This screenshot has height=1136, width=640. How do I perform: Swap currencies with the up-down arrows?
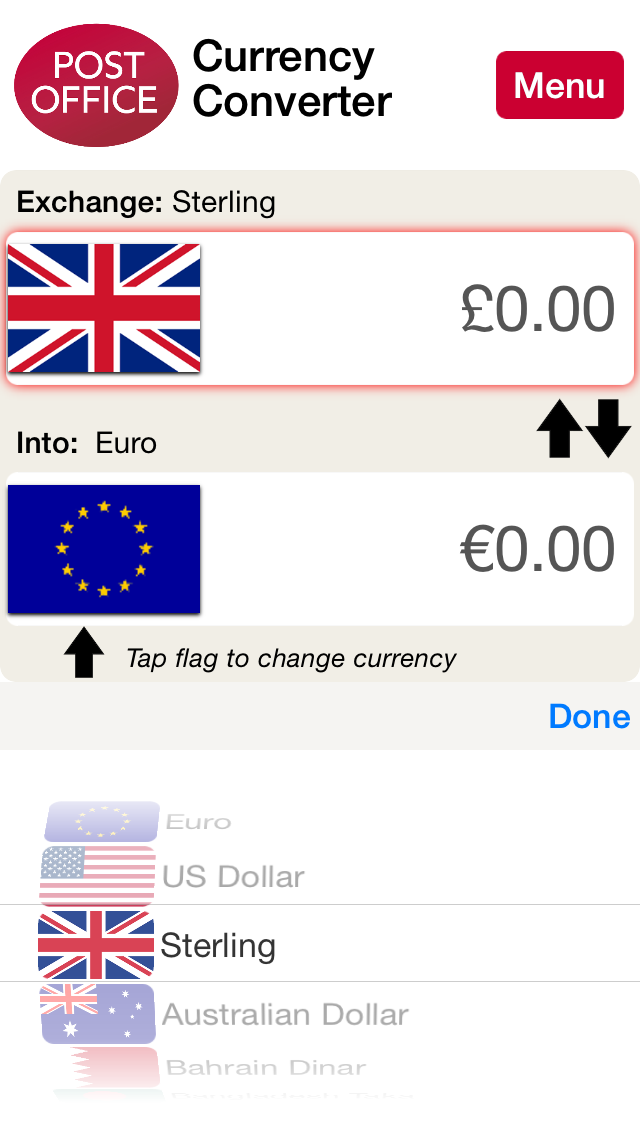(x=583, y=428)
